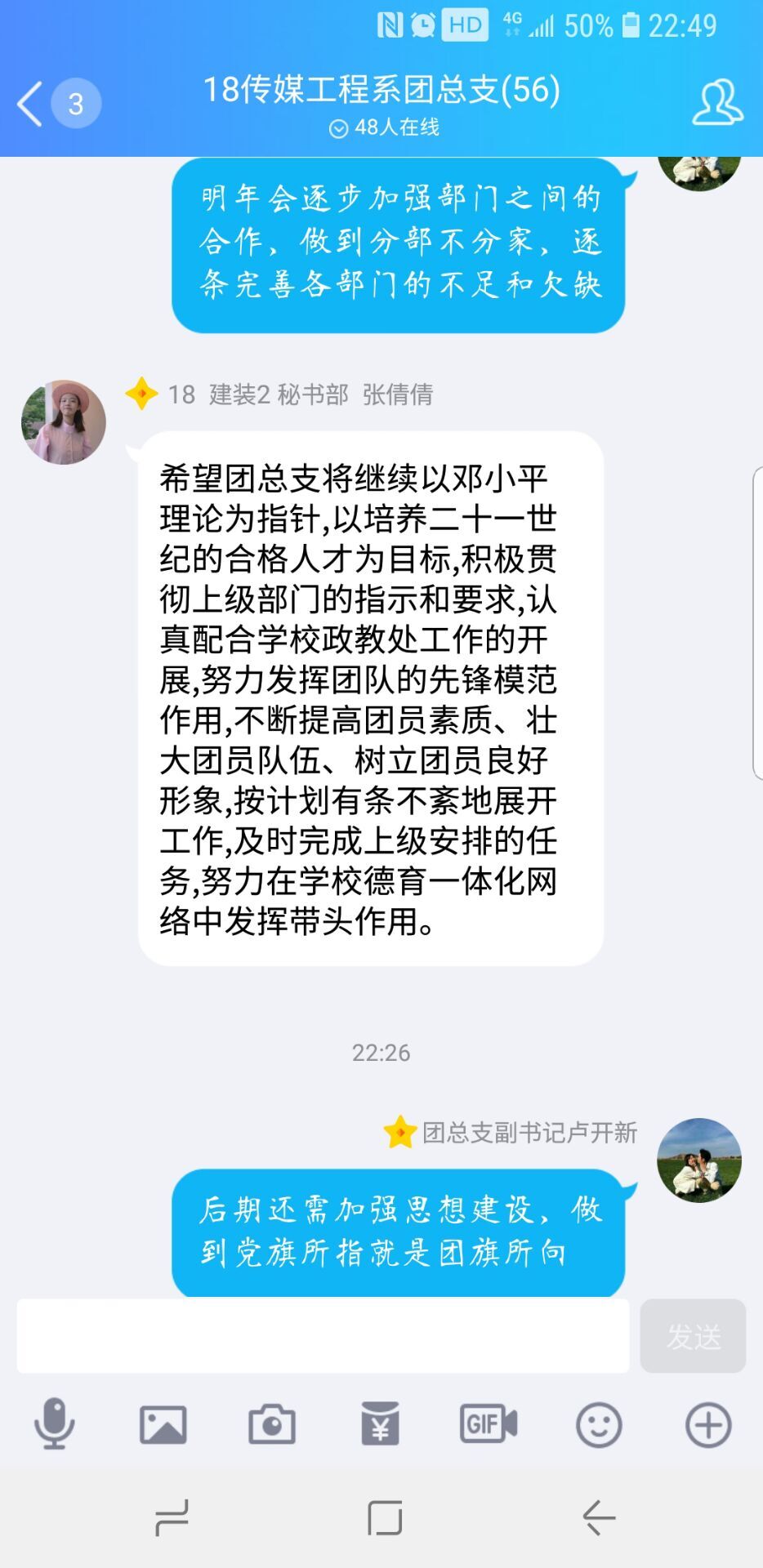View 张倩倩's profile avatar
This screenshot has width=763, height=1568.
64,422
